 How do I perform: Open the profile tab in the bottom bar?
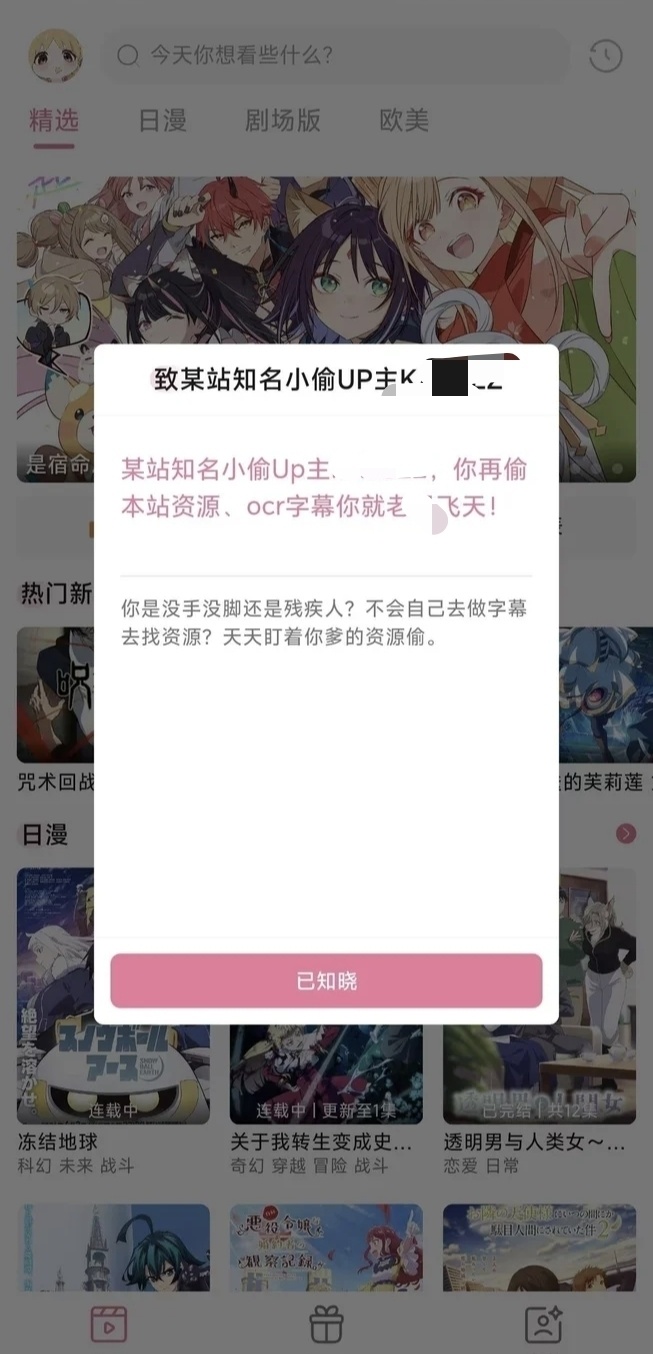click(x=543, y=1324)
